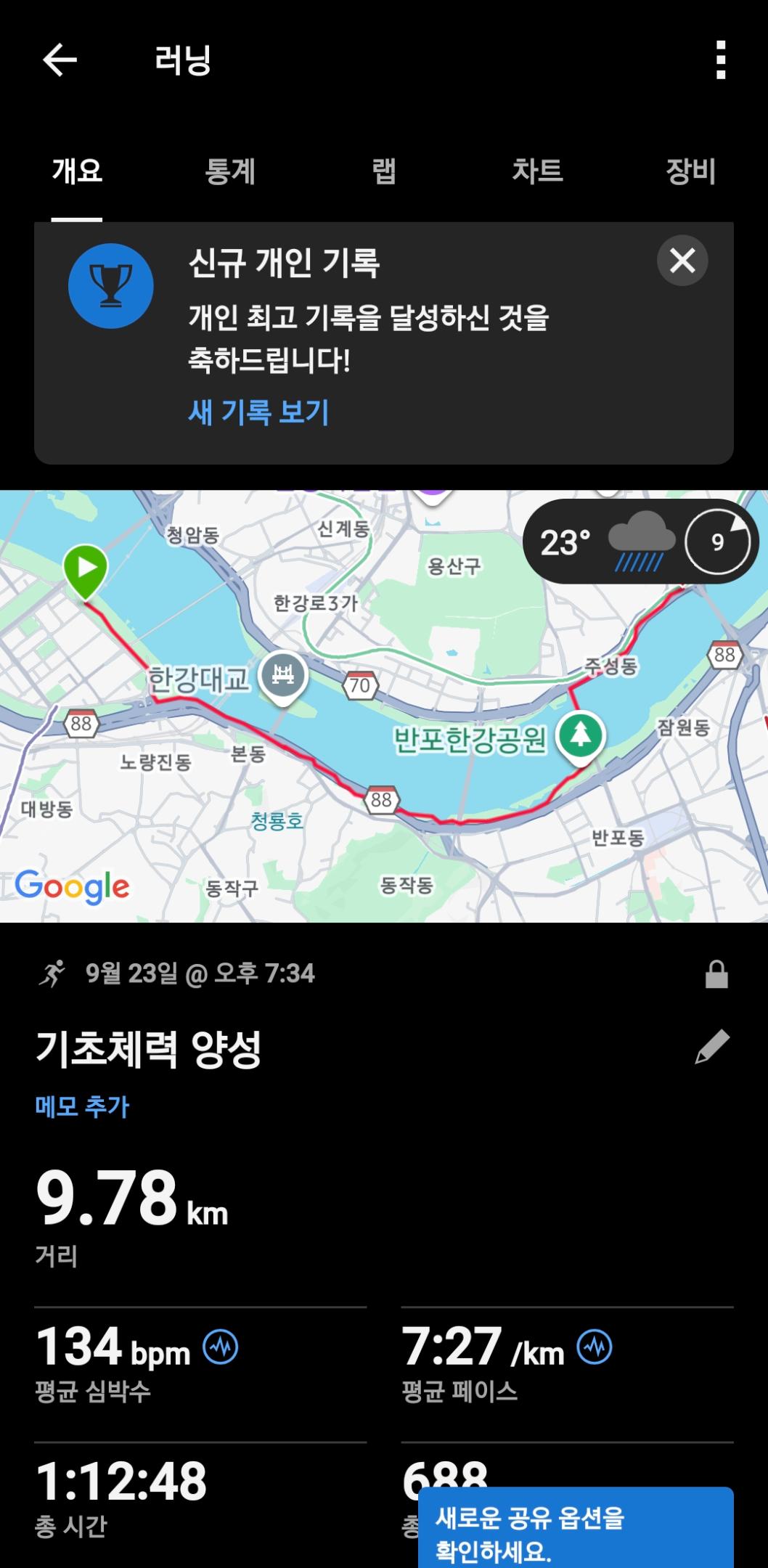The width and height of the screenshot is (768, 1568).
Task: Open the weather details widget showing 23°
Action: tap(639, 542)
